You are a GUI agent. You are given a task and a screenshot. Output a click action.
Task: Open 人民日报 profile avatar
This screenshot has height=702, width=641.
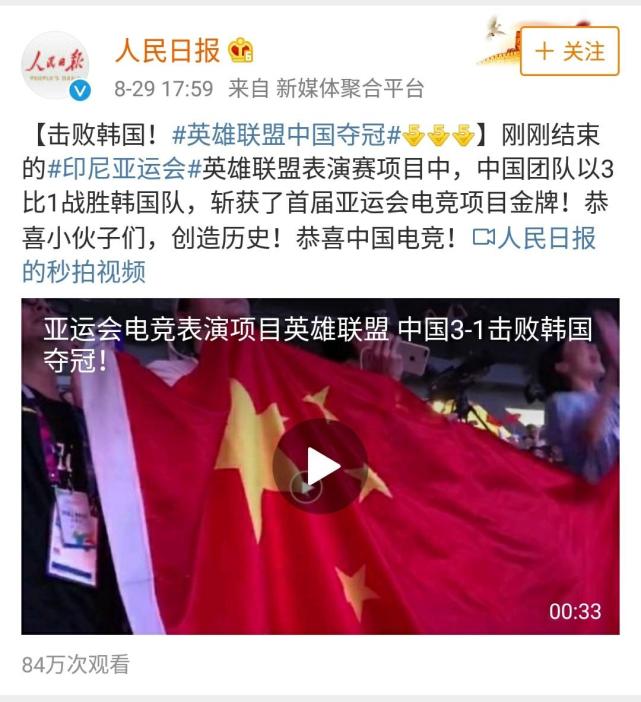(x=57, y=65)
